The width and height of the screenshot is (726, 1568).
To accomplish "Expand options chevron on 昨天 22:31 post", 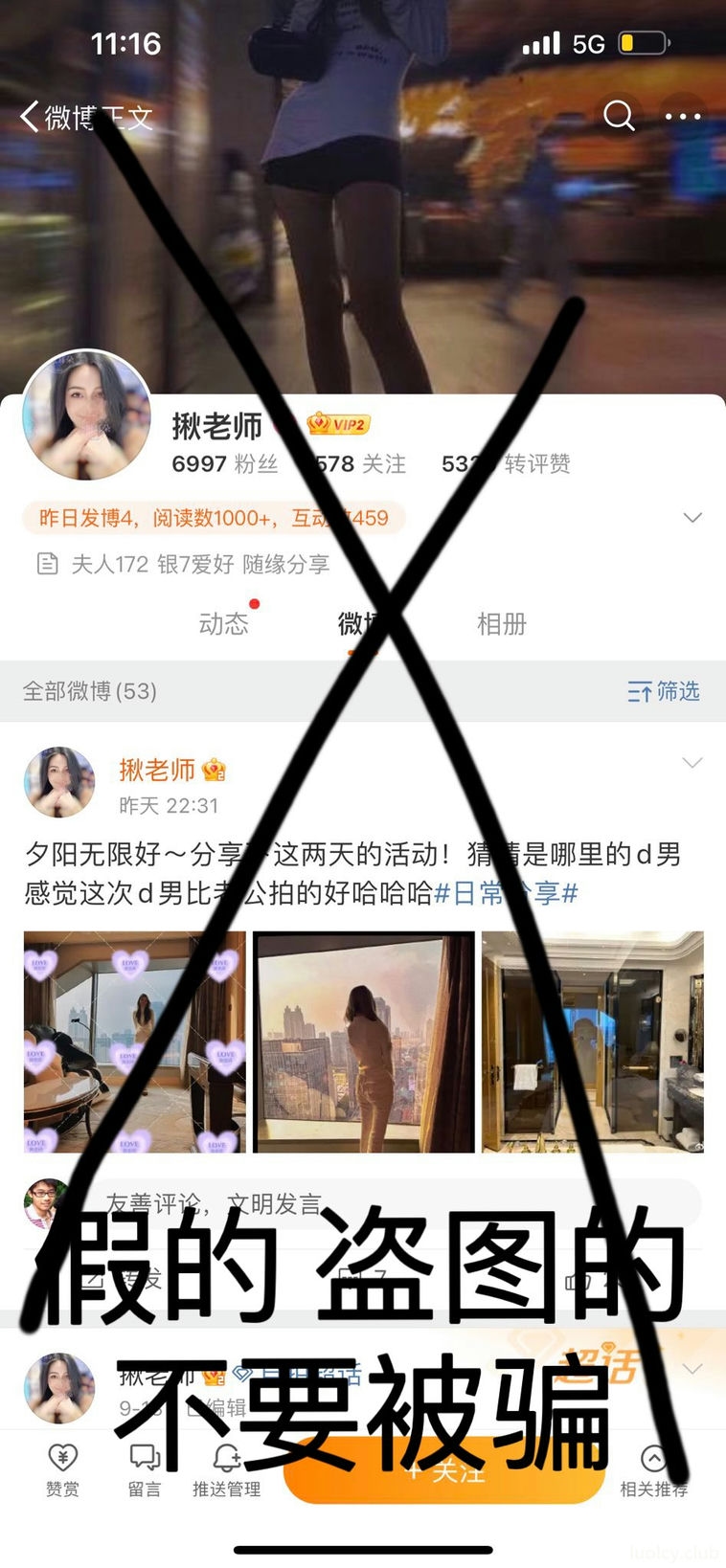I will pos(692,763).
